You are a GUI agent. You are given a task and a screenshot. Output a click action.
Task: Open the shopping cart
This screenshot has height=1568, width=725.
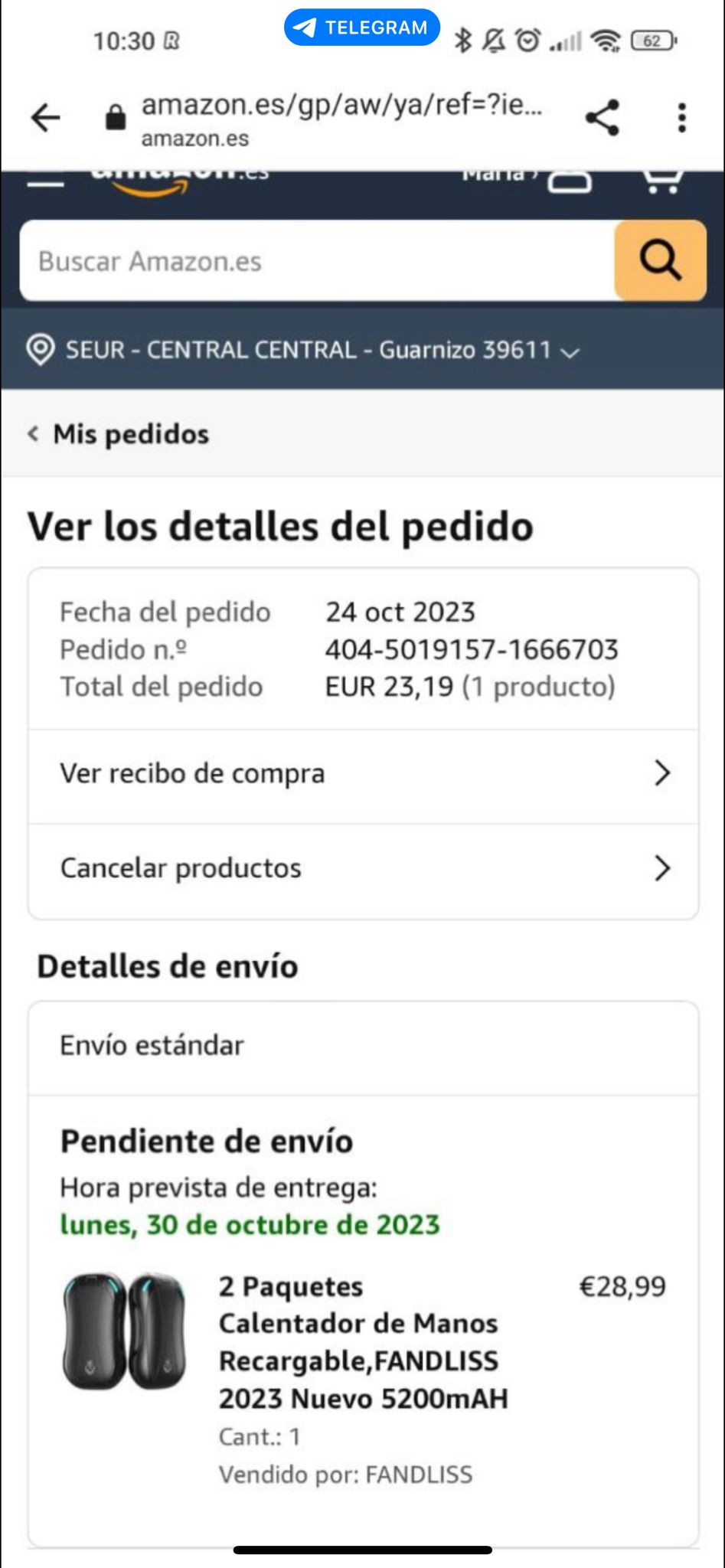(661, 181)
